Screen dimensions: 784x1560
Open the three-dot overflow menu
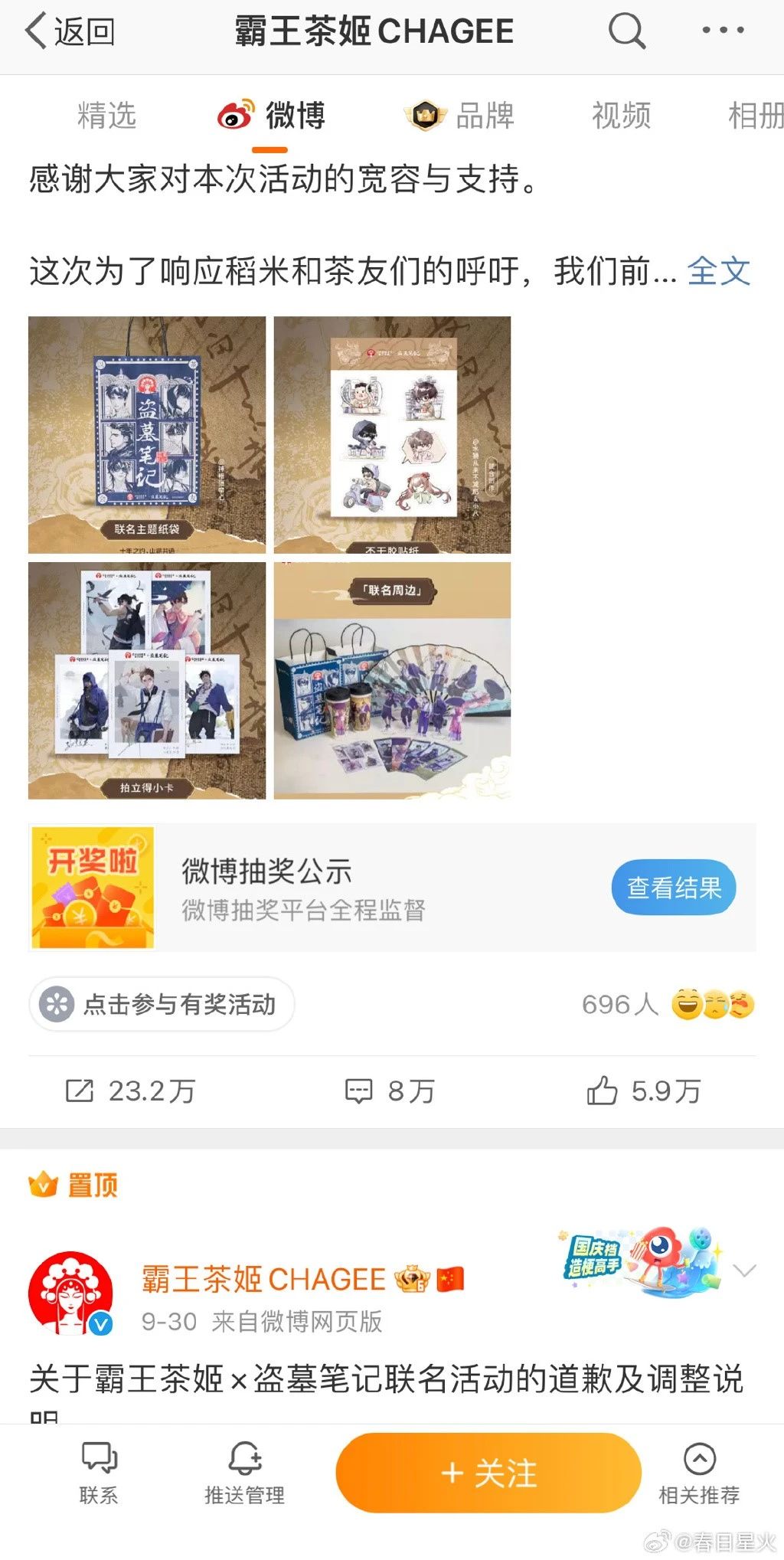pyautogui.click(x=723, y=31)
